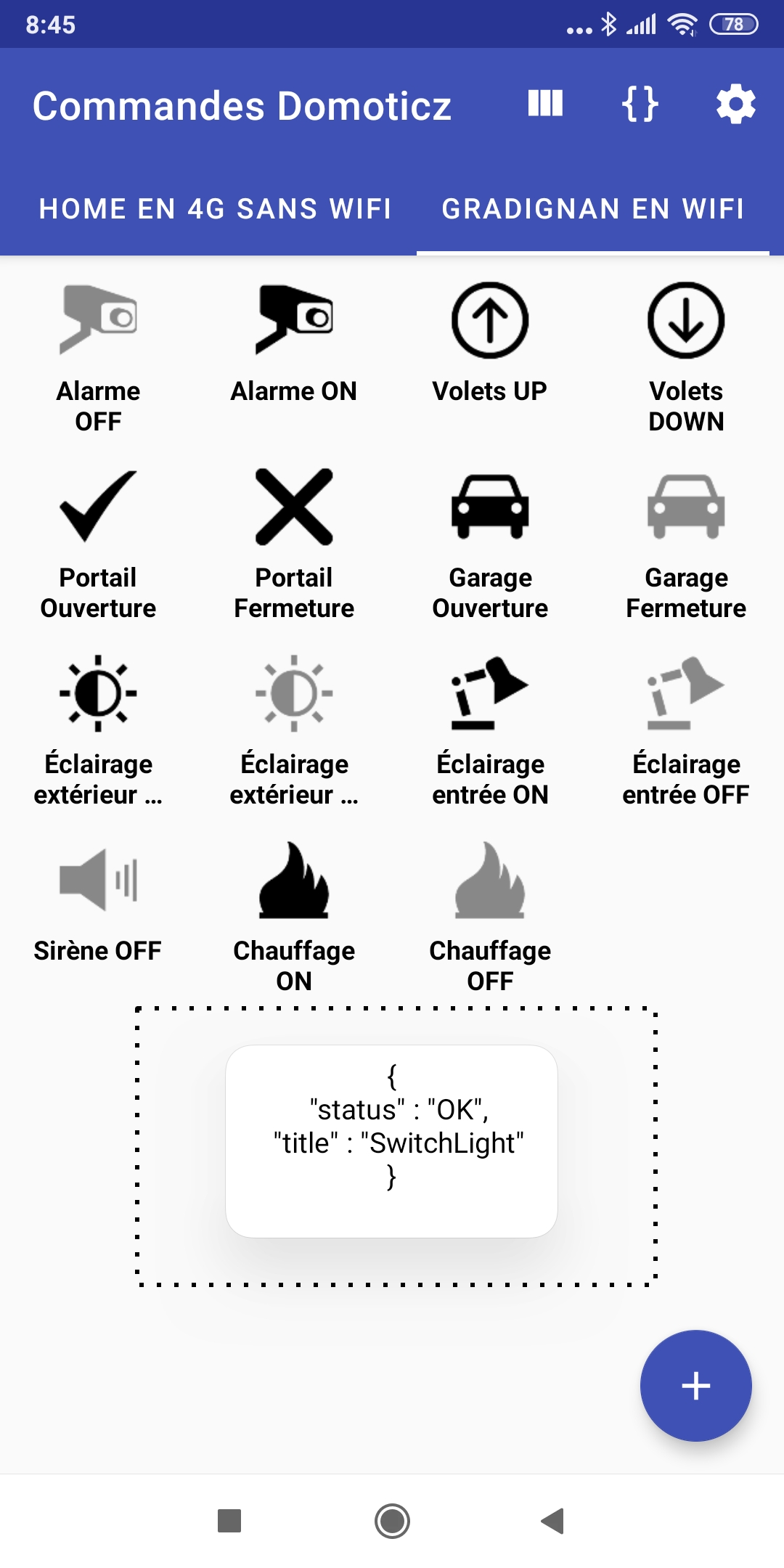The width and height of the screenshot is (784, 1568).
Task: Select the Gradignan en WiFi tab
Action: click(x=593, y=209)
